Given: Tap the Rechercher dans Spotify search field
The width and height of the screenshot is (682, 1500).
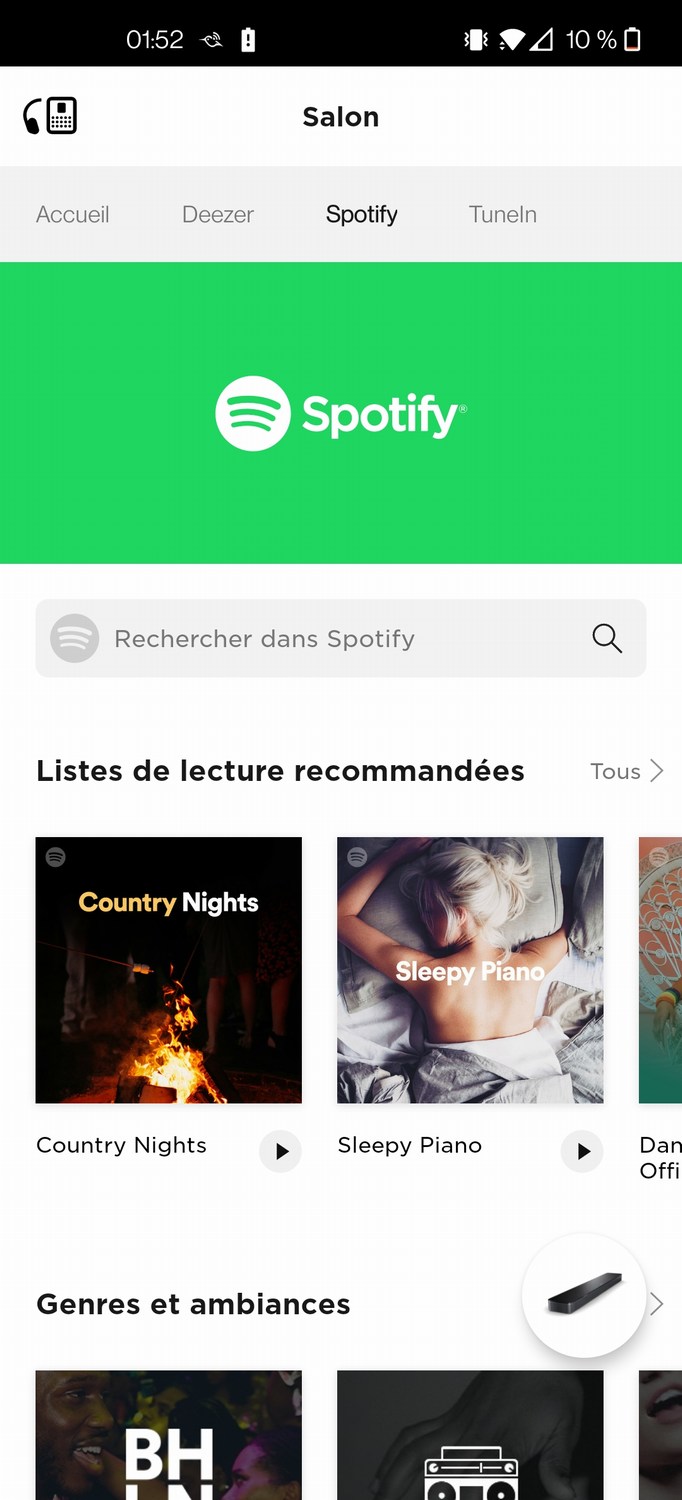Looking at the screenshot, I should click(341, 638).
